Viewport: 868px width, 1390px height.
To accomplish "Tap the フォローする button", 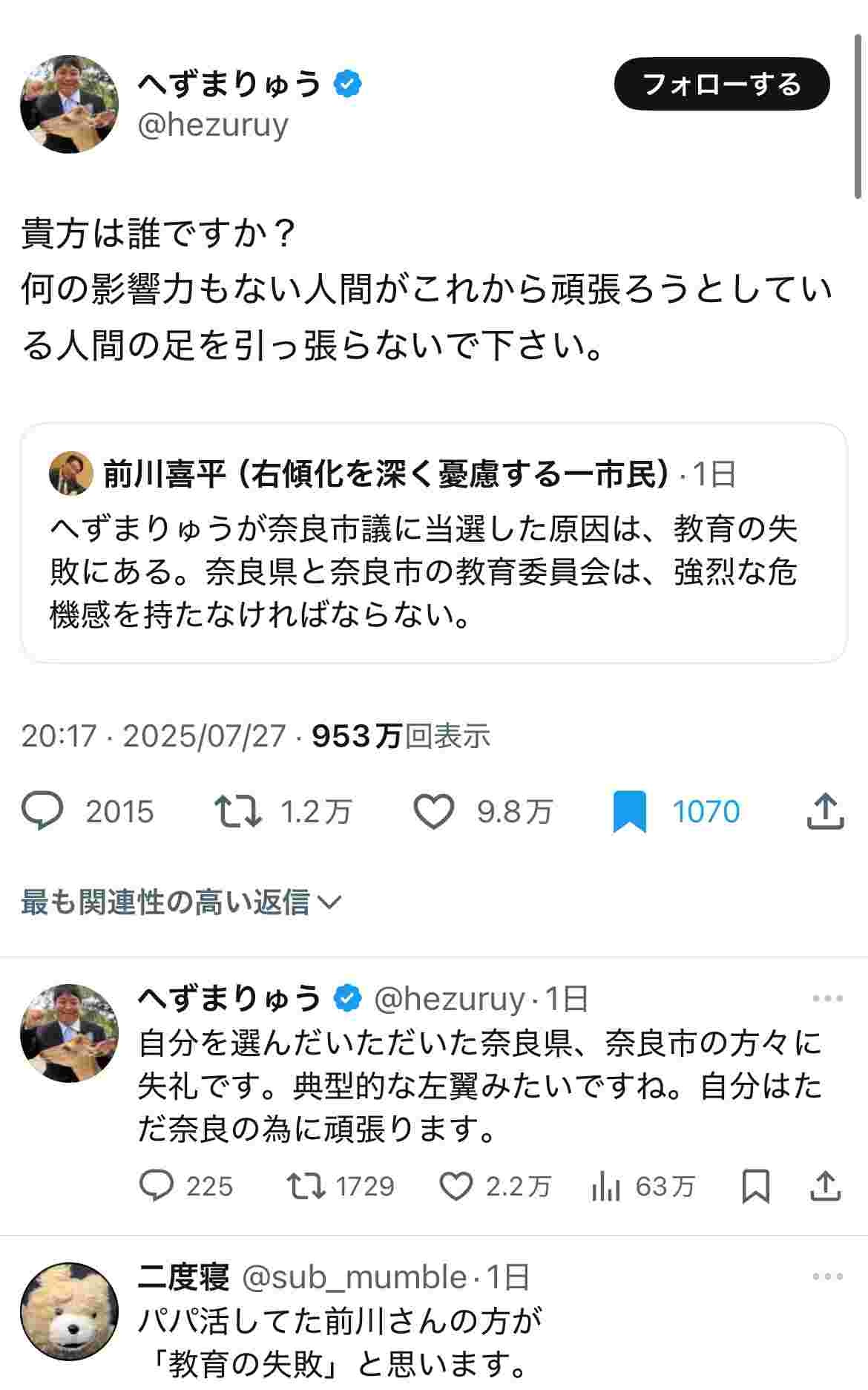I will 721,84.
